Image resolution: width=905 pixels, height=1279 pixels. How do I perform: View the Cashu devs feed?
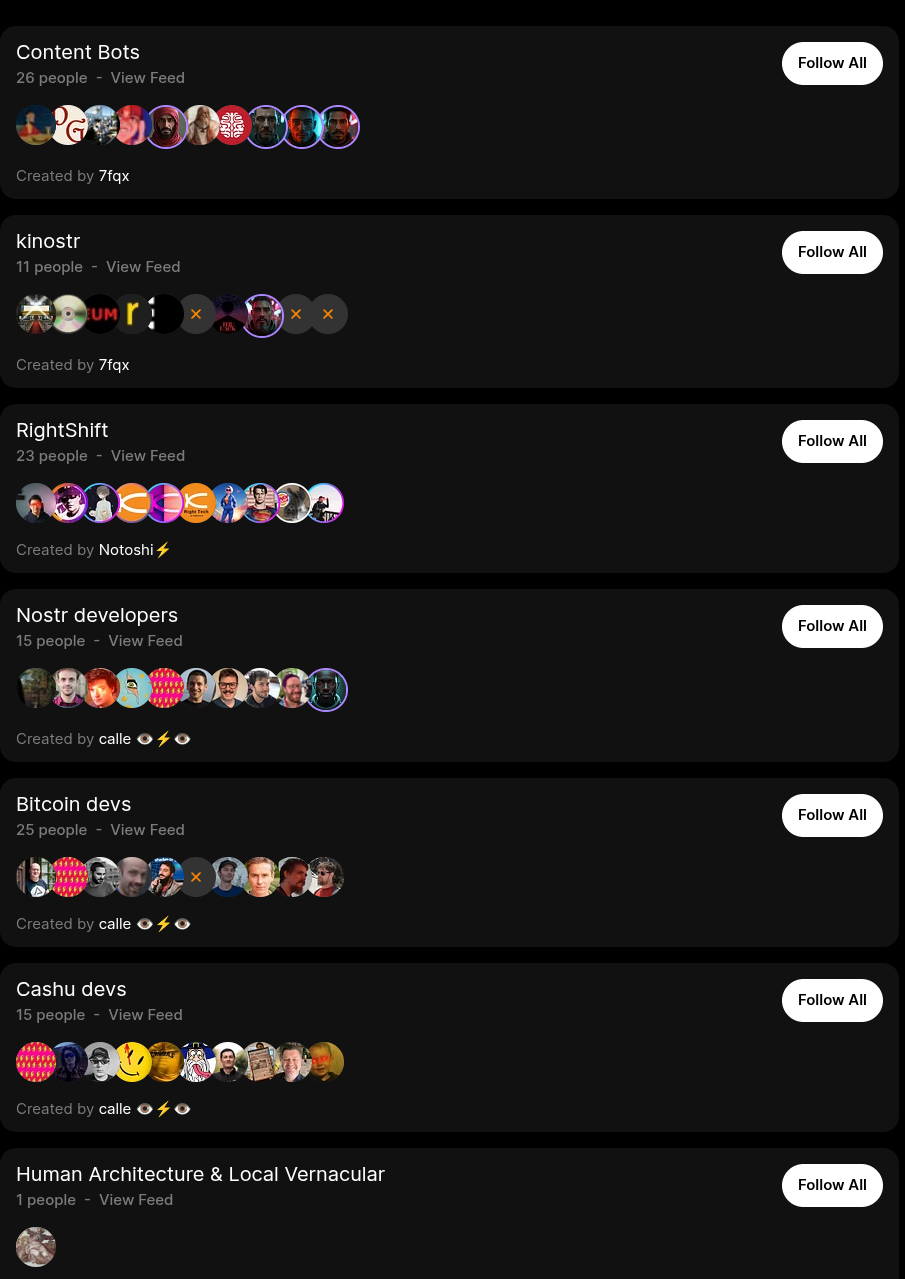coord(145,1015)
